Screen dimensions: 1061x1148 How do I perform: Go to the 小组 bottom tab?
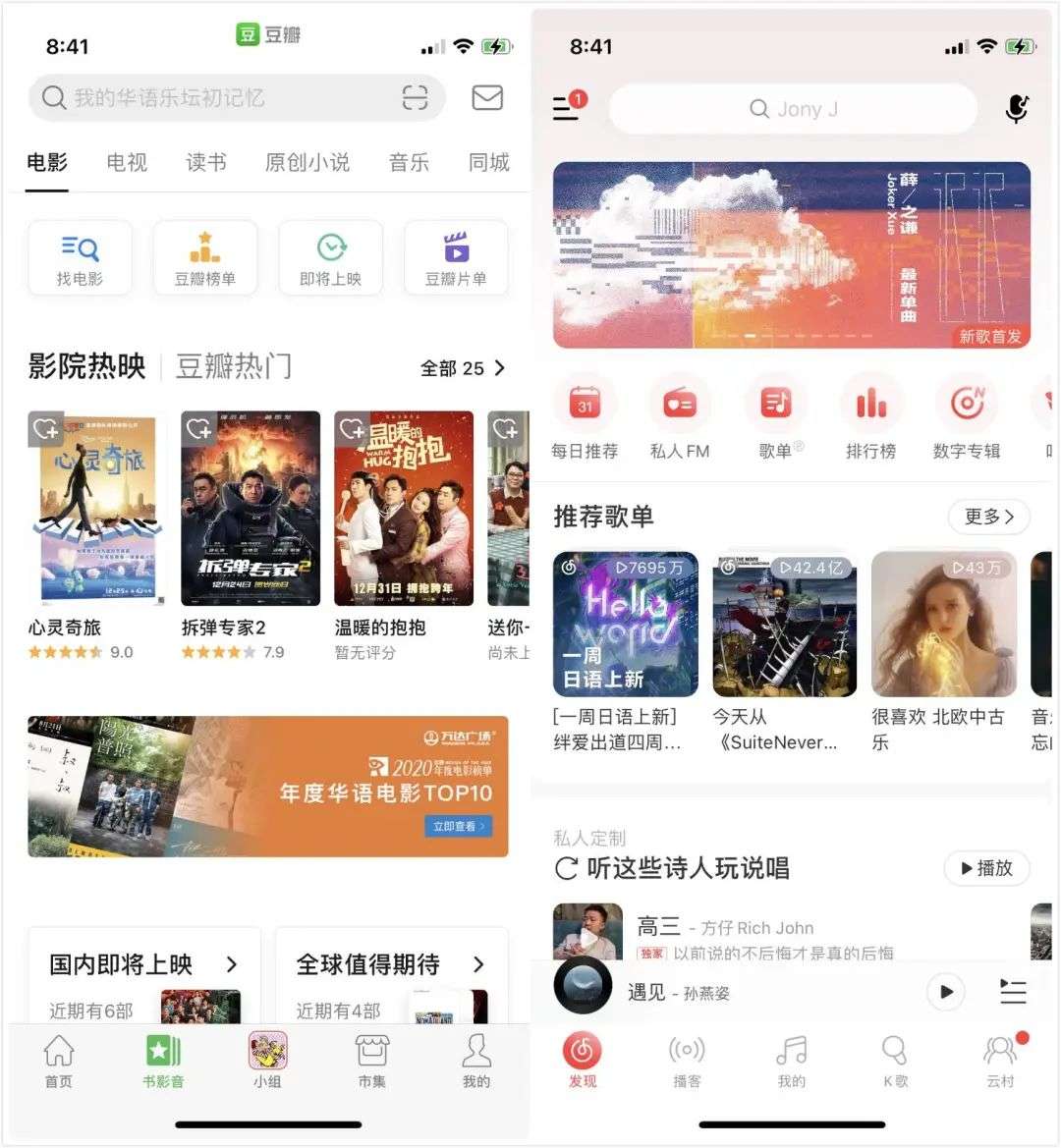point(267,1060)
